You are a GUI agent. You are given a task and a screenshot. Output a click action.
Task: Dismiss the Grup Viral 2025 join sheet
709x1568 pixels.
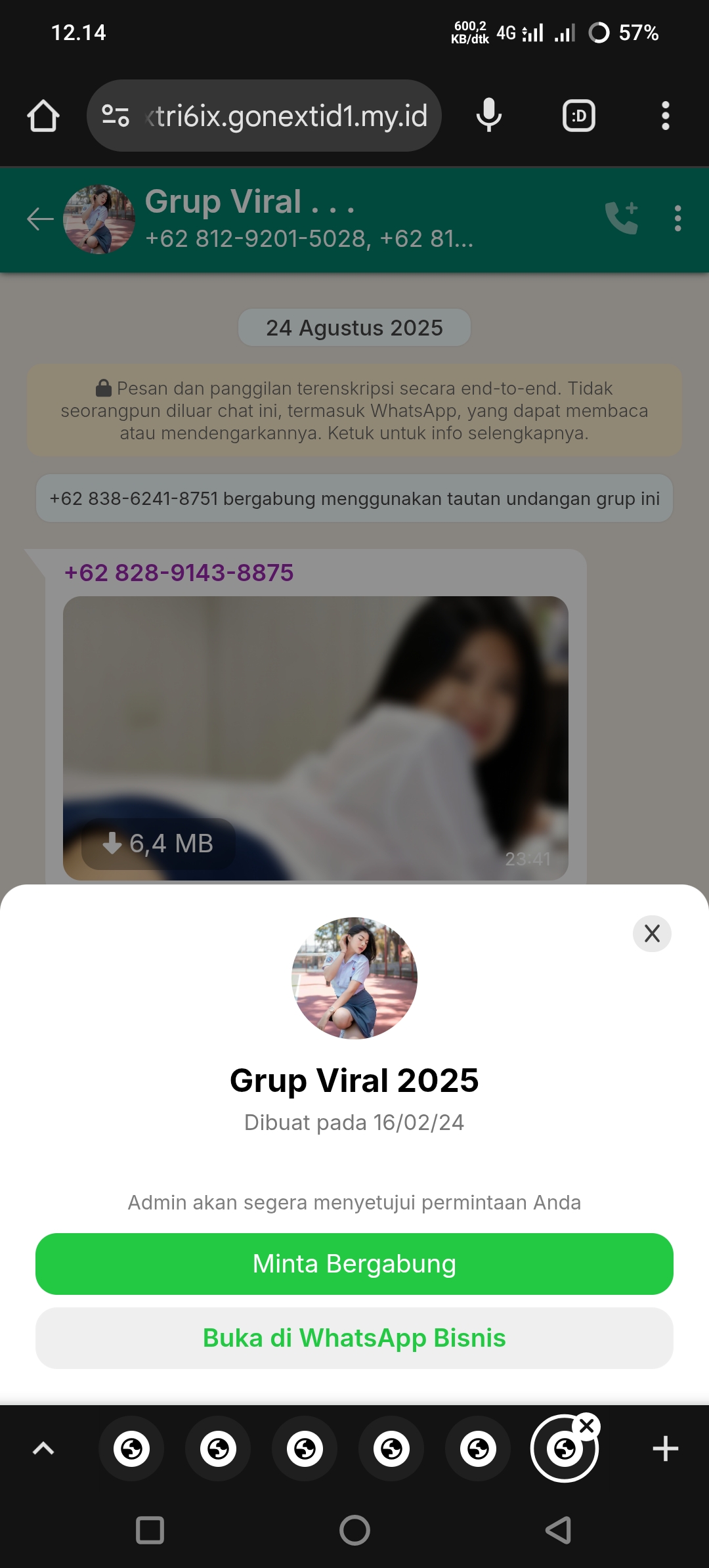652,933
